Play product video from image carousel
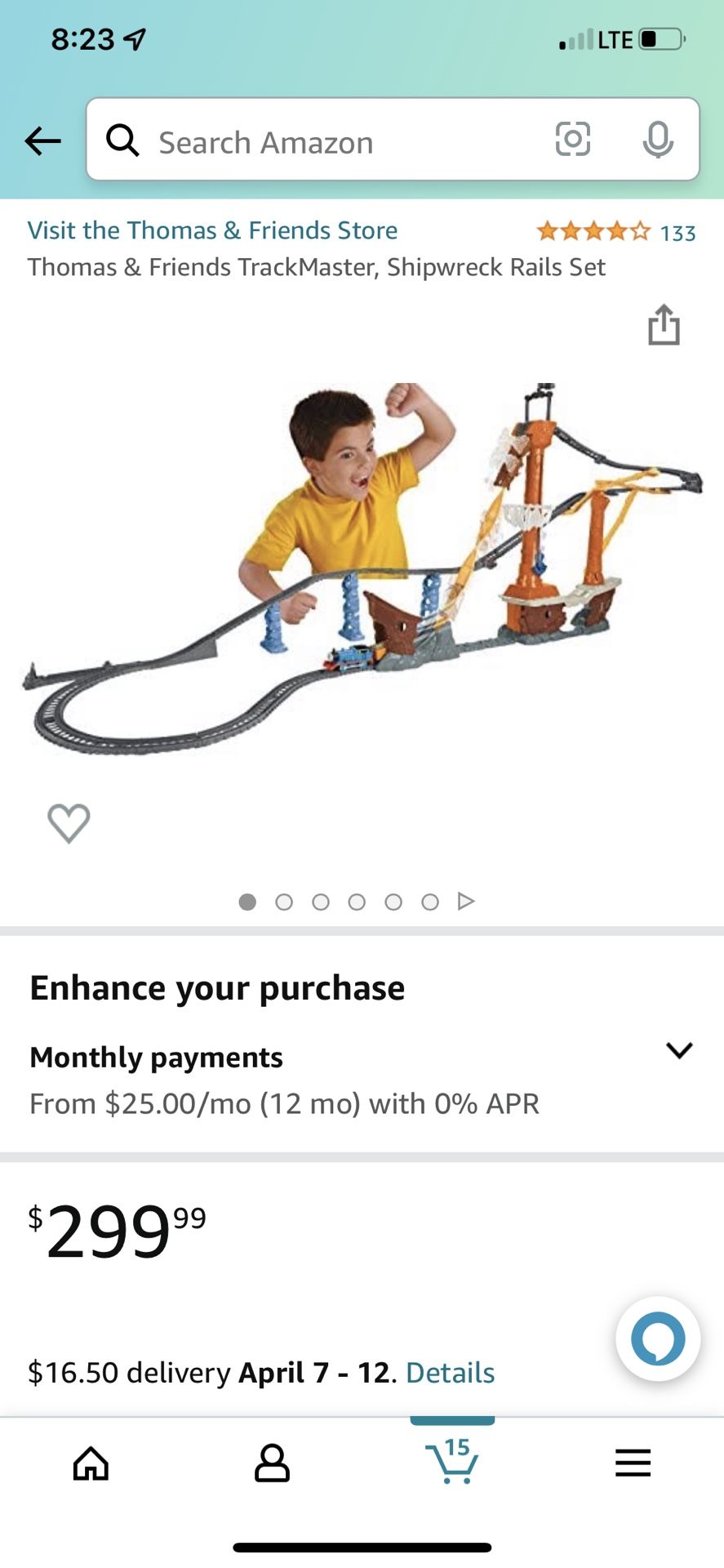724x1568 pixels. point(466,902)
